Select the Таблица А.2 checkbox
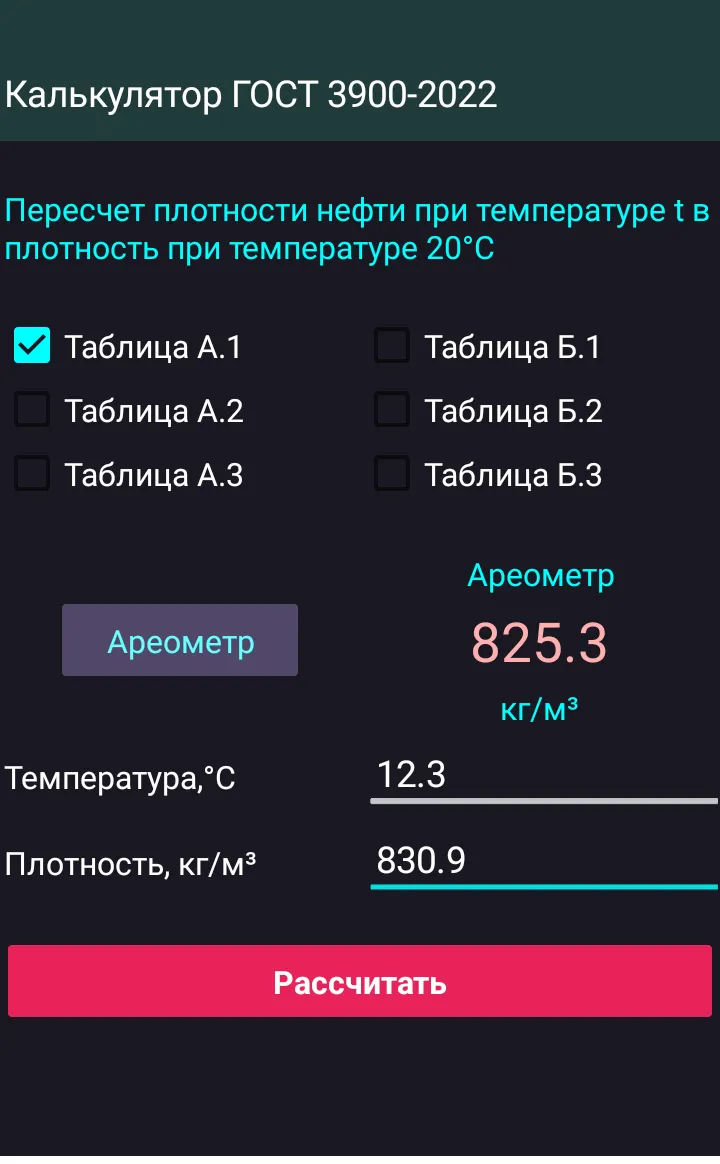This screenshot has width=720, height=1164. (x=32, y=410)
